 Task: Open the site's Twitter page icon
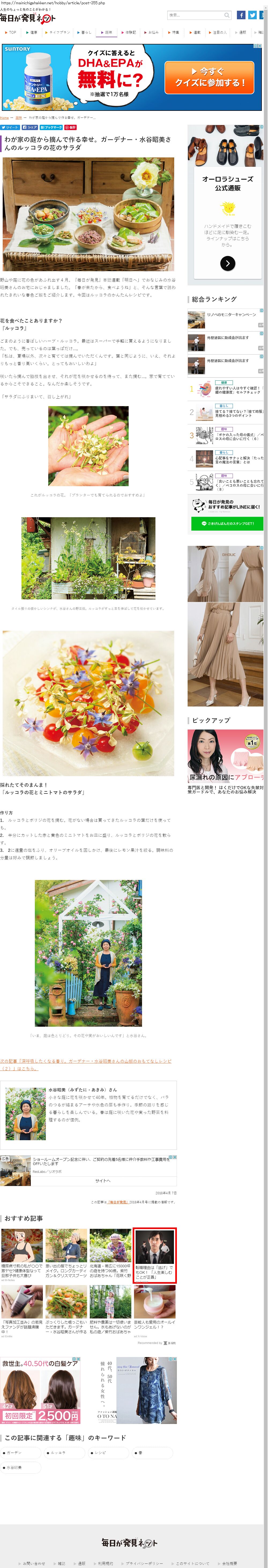tap(252, 15)
